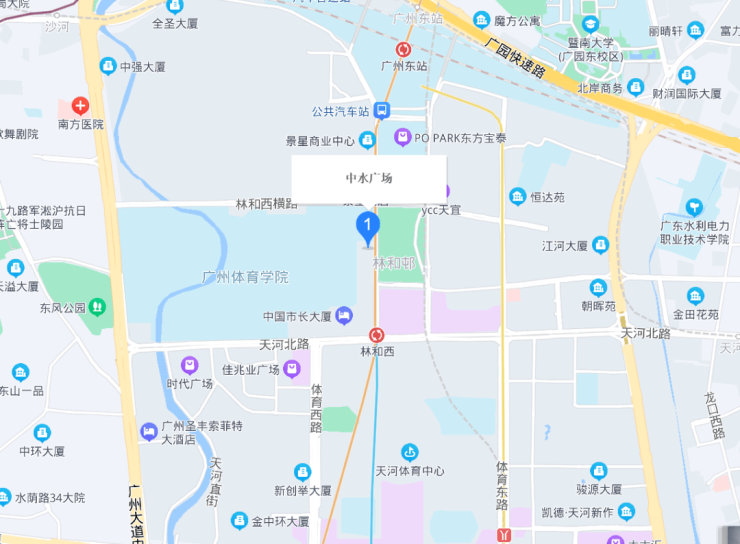Tap the 天河体育中心 point of interest
This screenshot has width=740, height=544.
(409, 452)
